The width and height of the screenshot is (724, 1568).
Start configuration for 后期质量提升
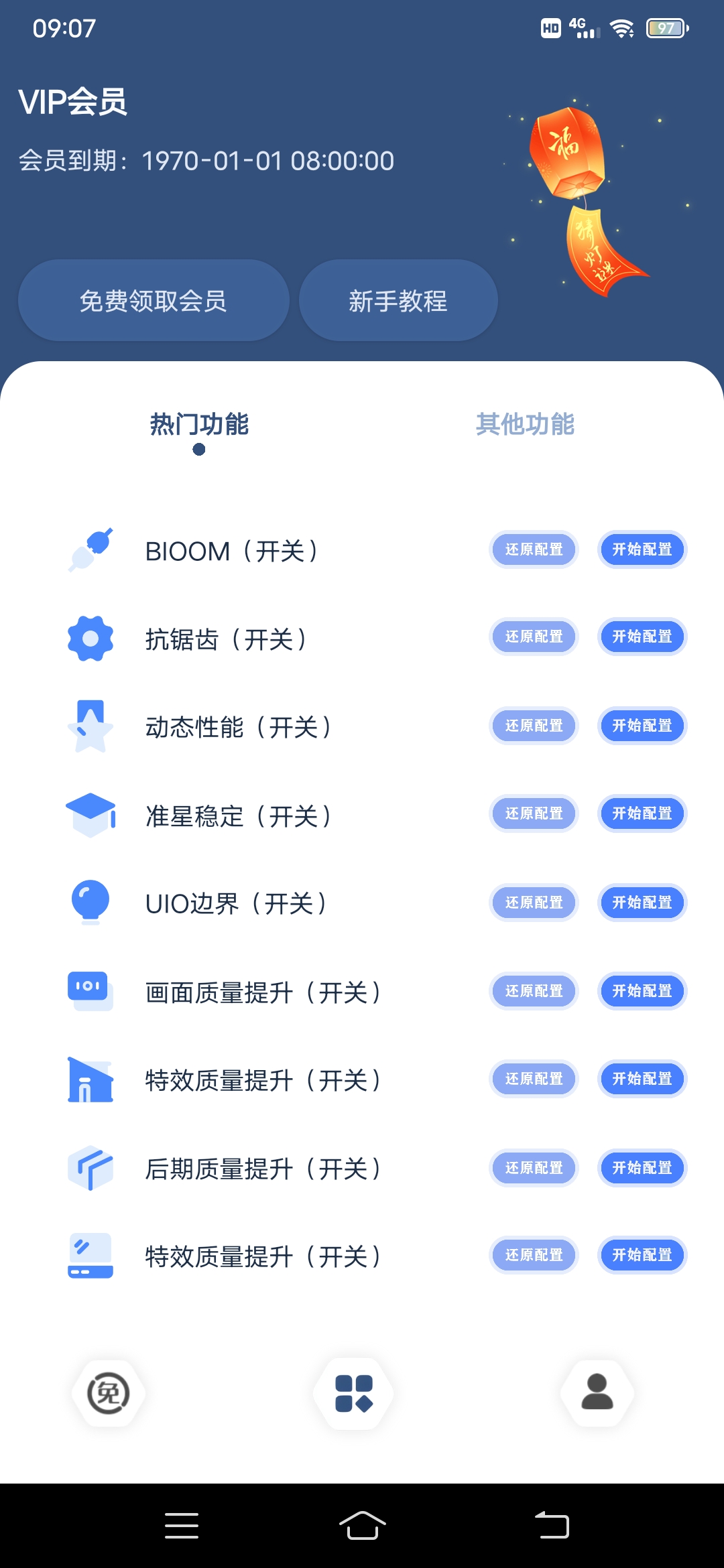(x=642, y=1168)
